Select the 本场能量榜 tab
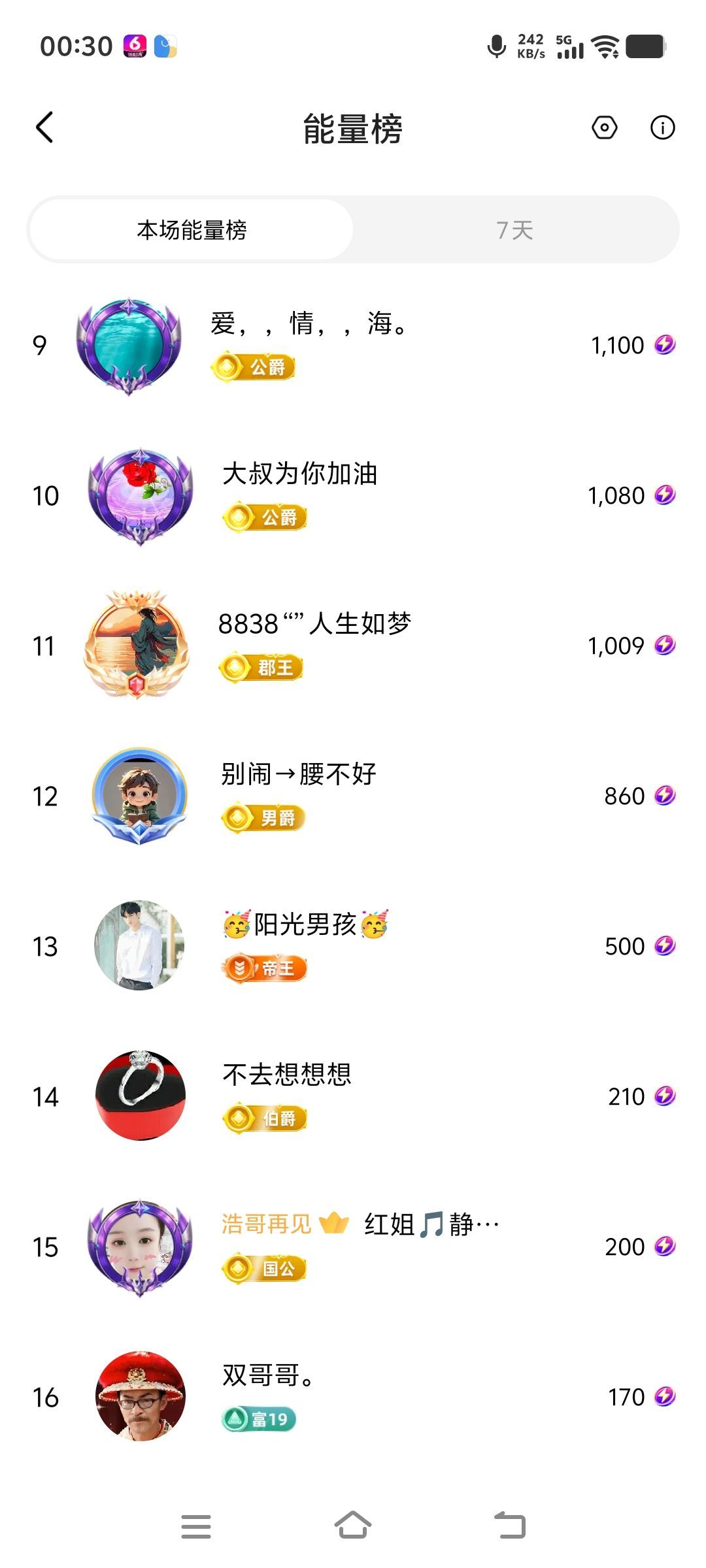 192,230
